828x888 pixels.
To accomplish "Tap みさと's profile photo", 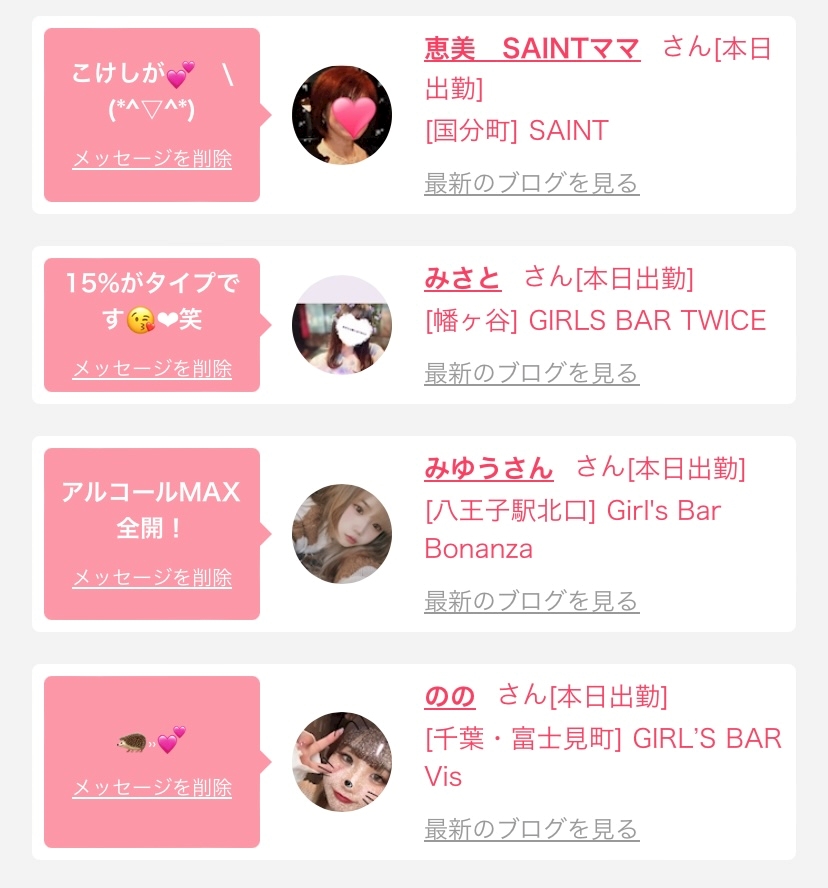I will (342, 325).
